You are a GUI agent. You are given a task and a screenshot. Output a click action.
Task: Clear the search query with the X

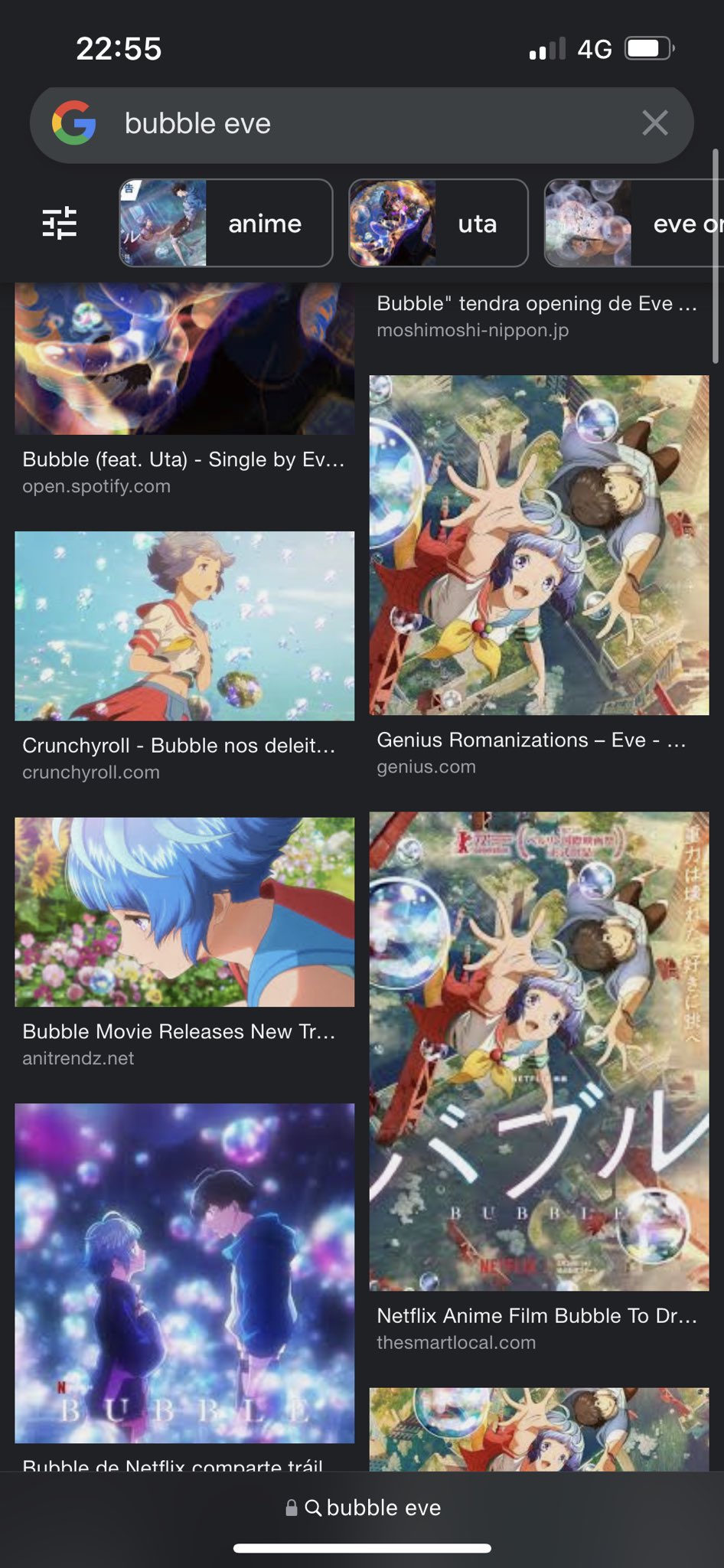(654, 123)
